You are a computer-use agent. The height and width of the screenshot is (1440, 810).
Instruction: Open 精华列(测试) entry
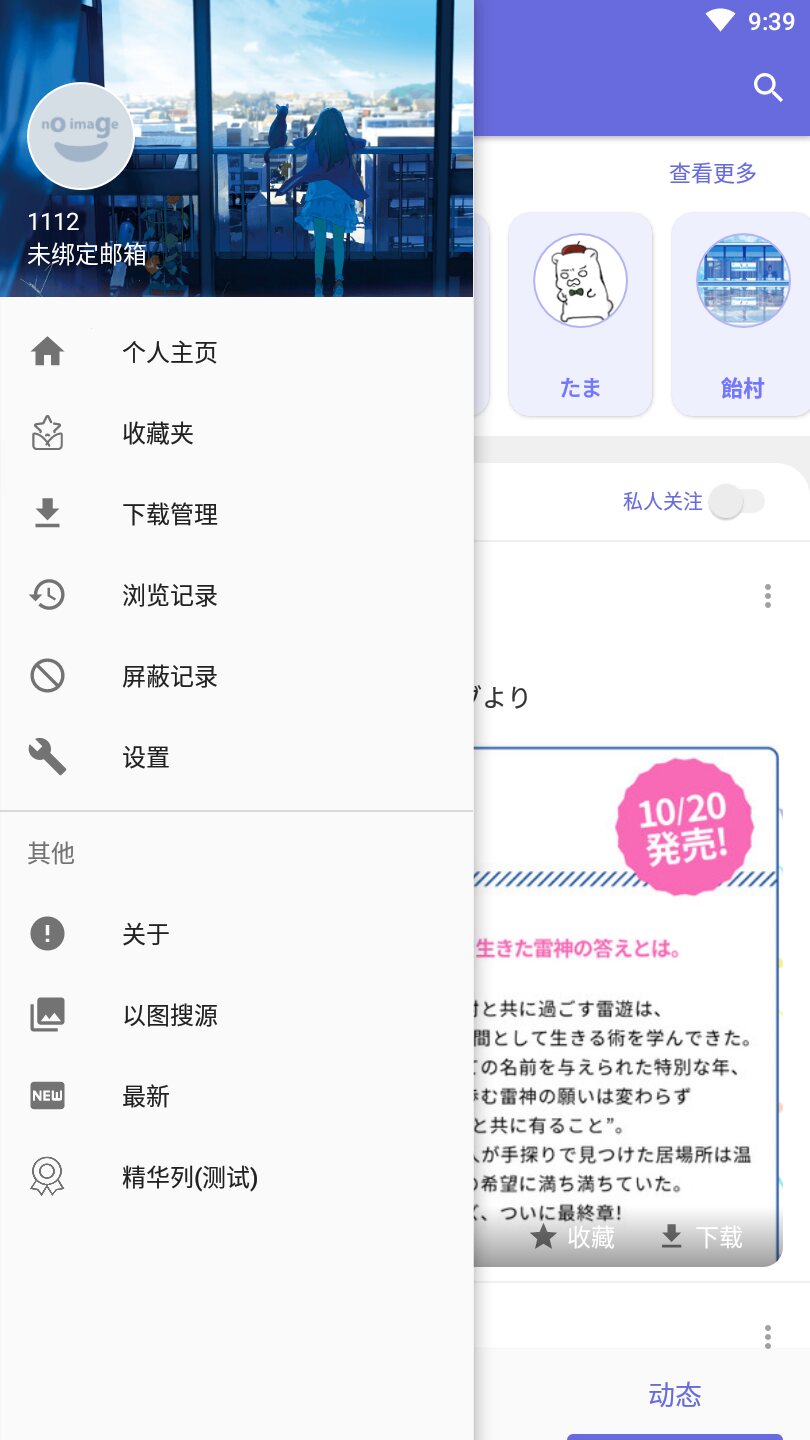[x=190, y=1177]
